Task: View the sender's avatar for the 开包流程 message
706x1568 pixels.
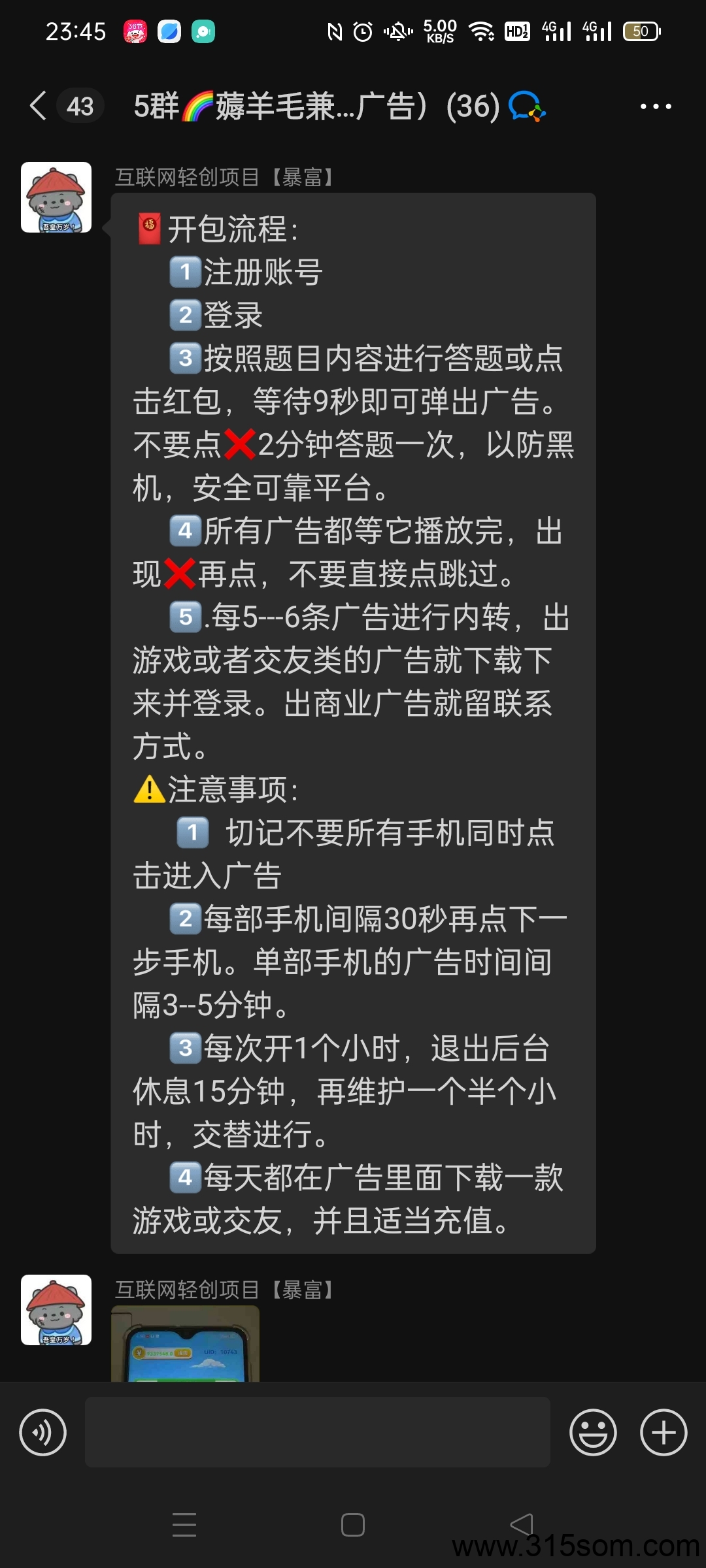Action: (56, 197)
